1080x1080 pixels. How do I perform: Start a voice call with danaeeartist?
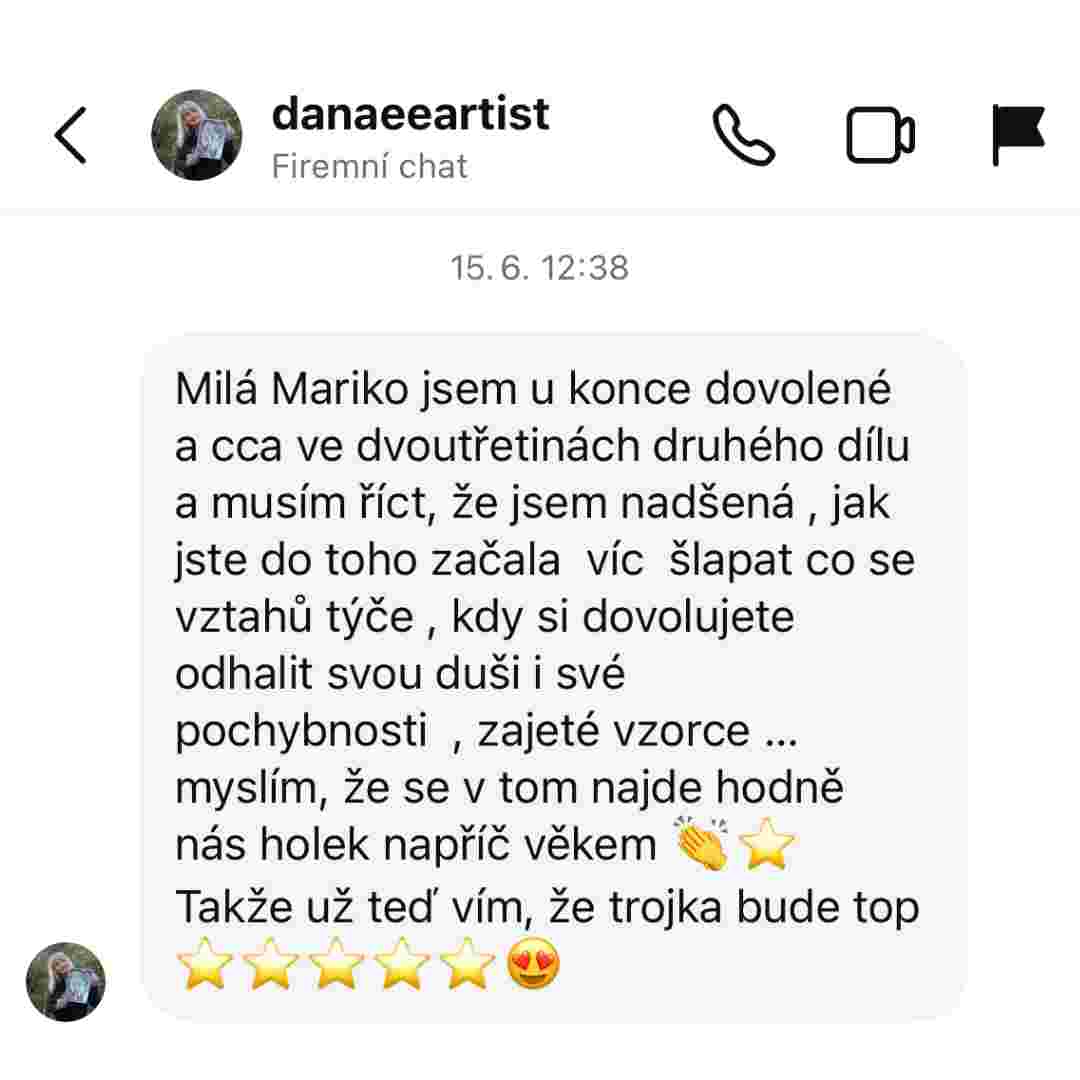pos(743,135)
